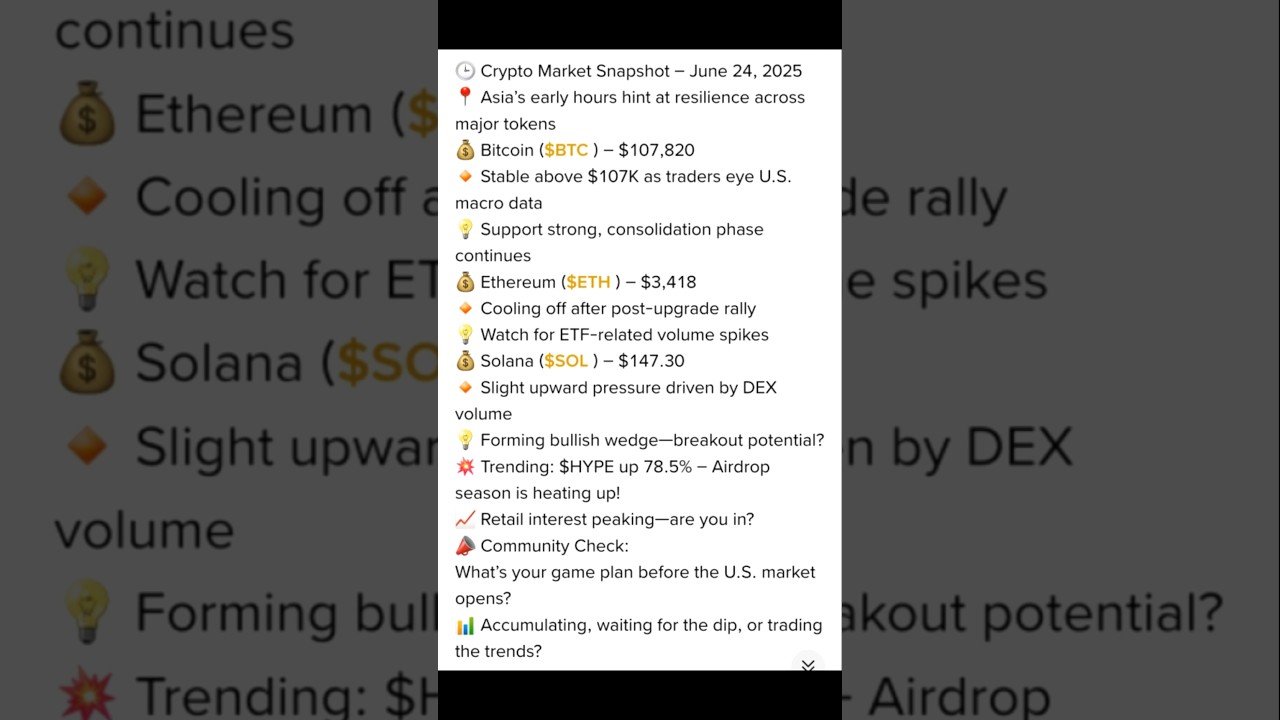The image size is (1280, 720).
Task: Open the $SOL cashtag link
Action: (x=566, y=361)
